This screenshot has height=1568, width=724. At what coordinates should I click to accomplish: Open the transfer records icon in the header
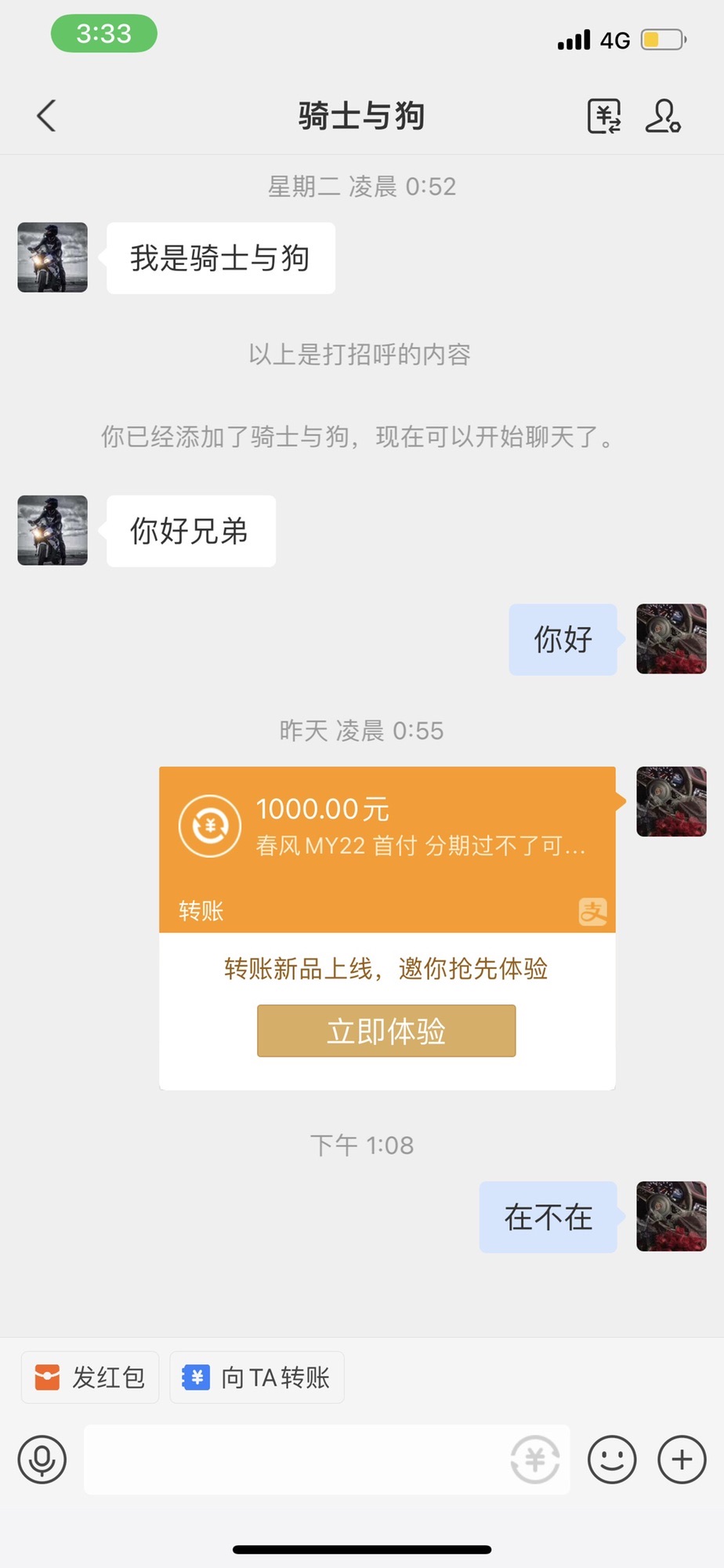click(604, 116)
